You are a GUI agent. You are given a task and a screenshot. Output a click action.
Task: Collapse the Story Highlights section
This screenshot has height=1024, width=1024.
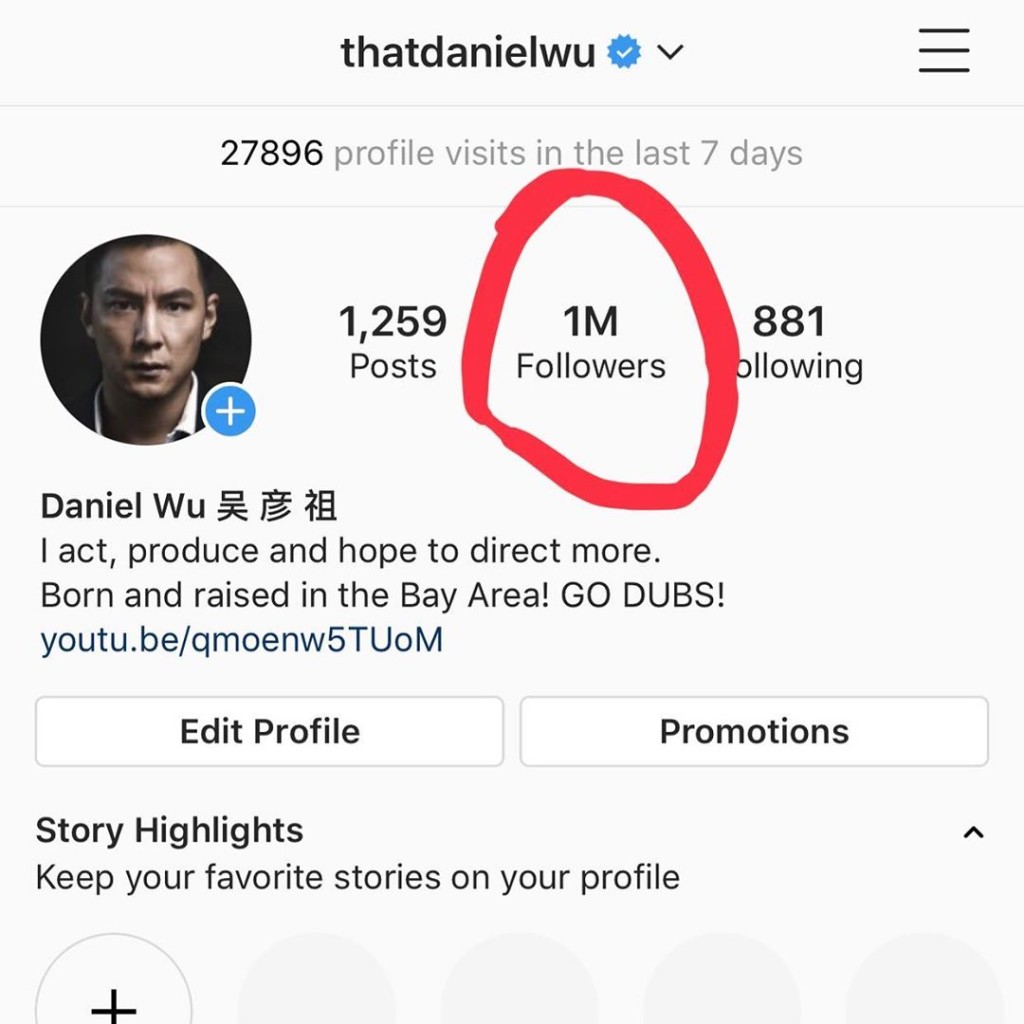pos(973,832)
